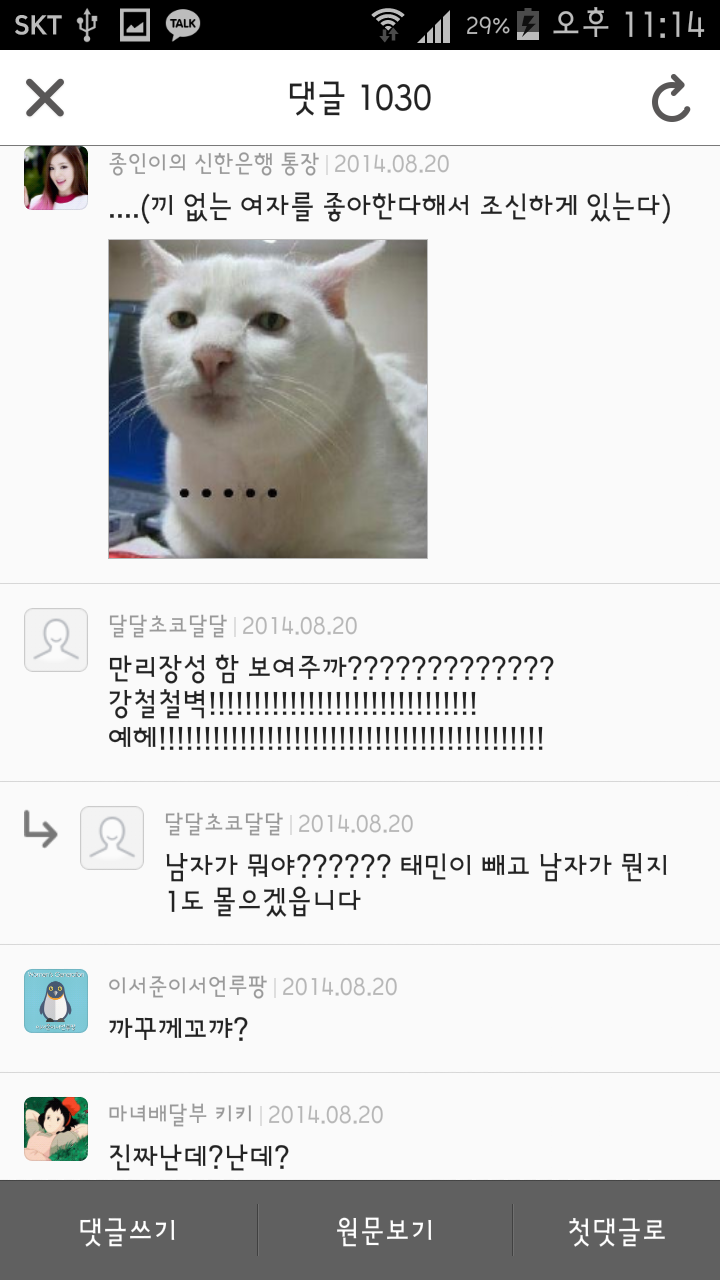Viewport: 720px width, 1280px height.
Task: Jump to the first comment with 첫댓글로
Action: pos(617,1230)
